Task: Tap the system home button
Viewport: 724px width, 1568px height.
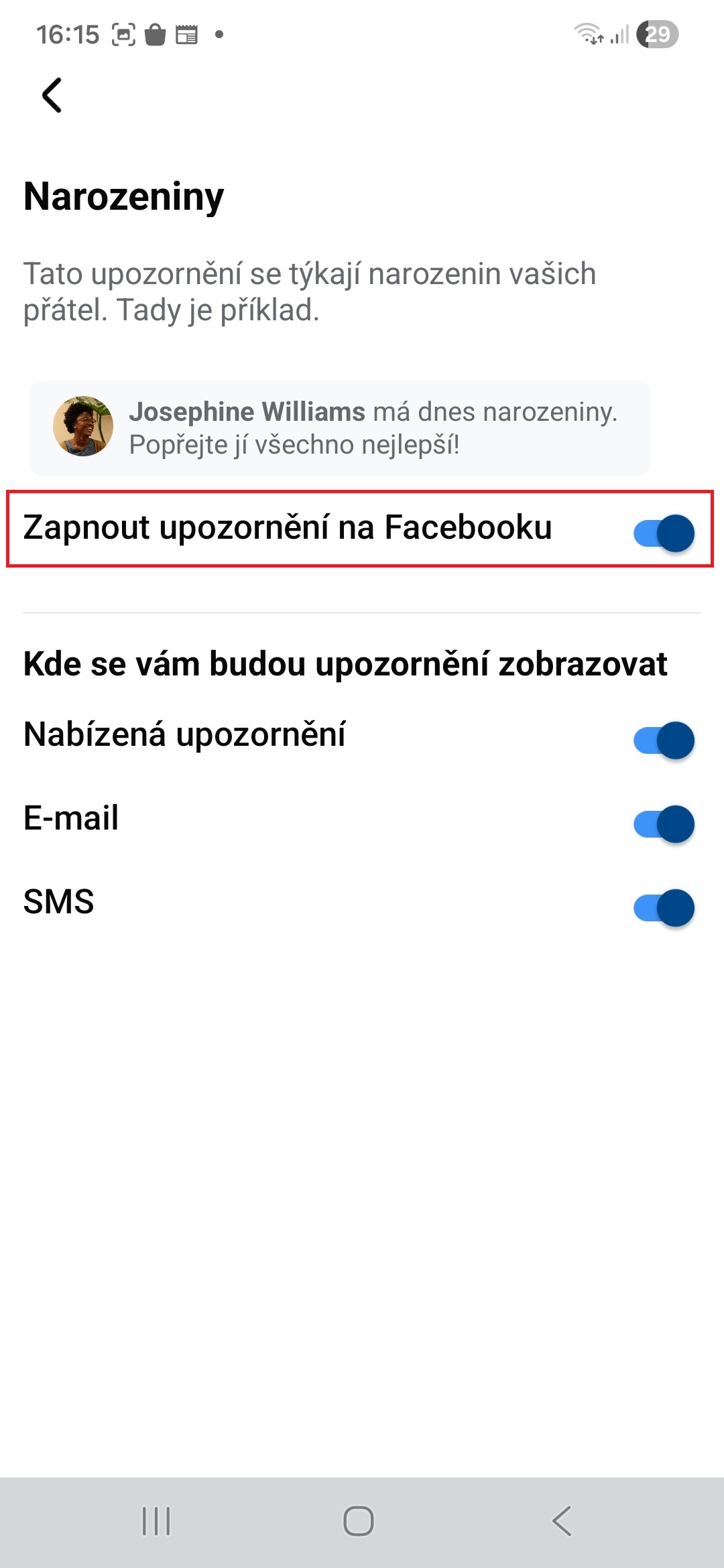Action: [359, 1520]
